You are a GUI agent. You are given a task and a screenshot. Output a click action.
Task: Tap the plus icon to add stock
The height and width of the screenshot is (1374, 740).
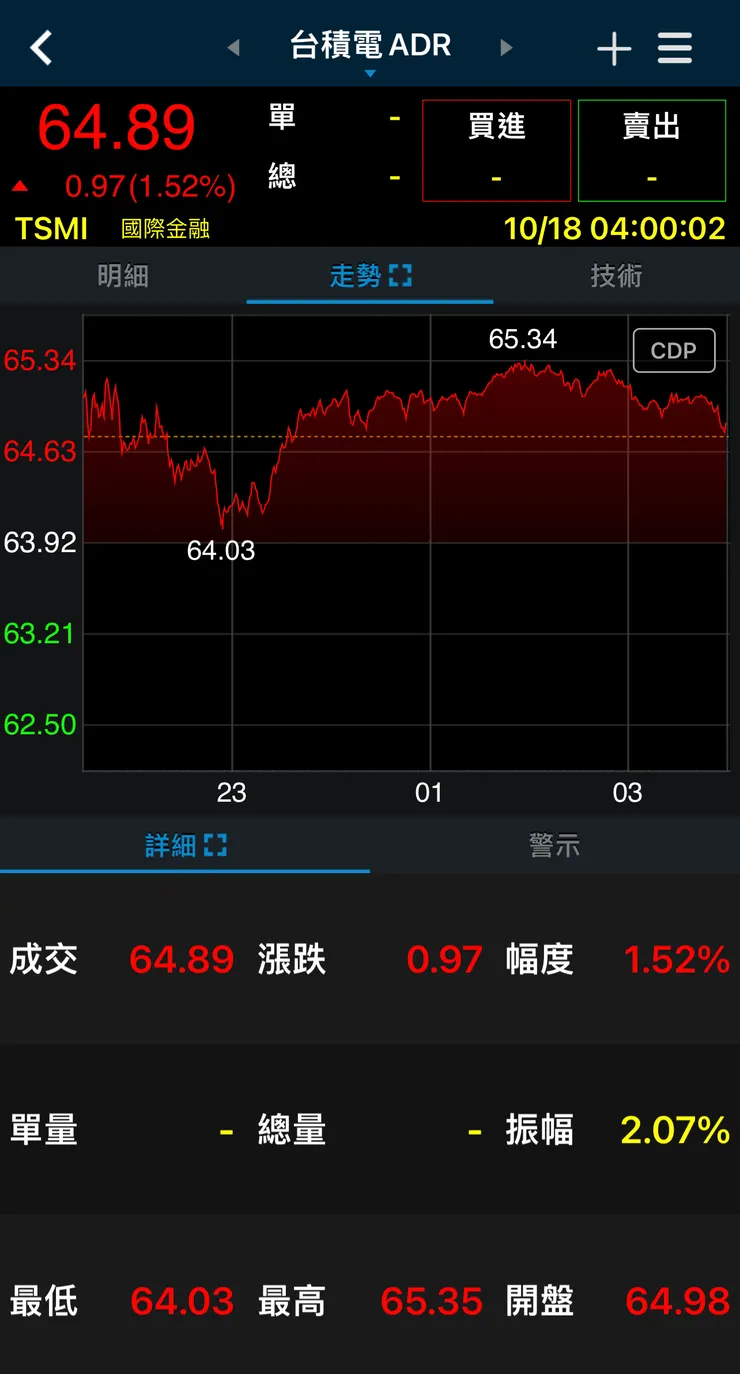point(614,46)
